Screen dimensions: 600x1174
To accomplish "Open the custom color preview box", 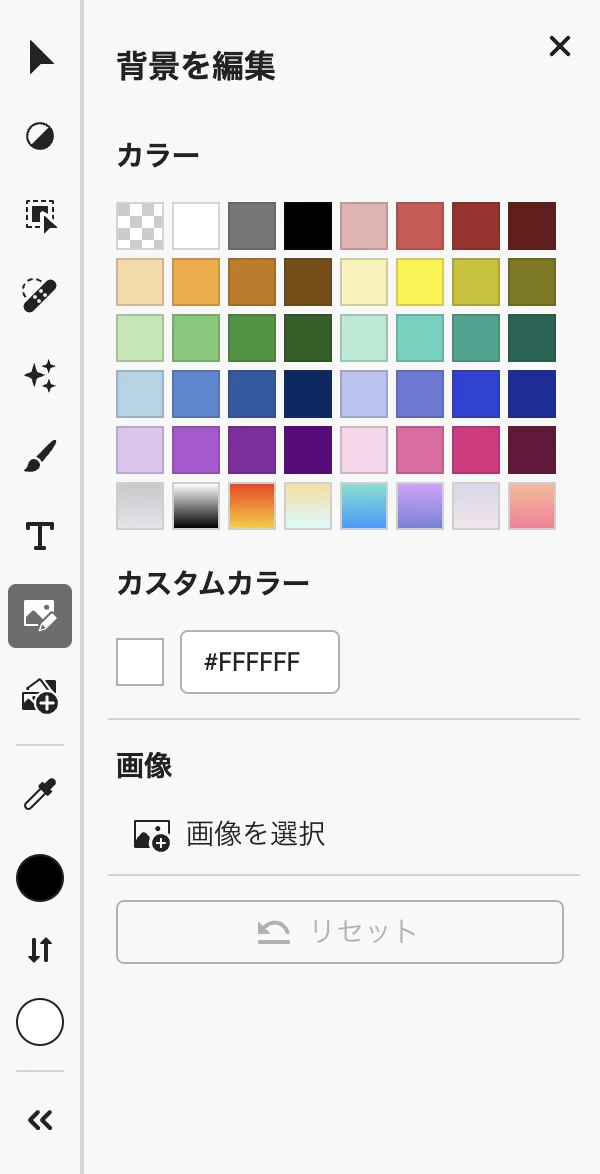I will (140, 662).
